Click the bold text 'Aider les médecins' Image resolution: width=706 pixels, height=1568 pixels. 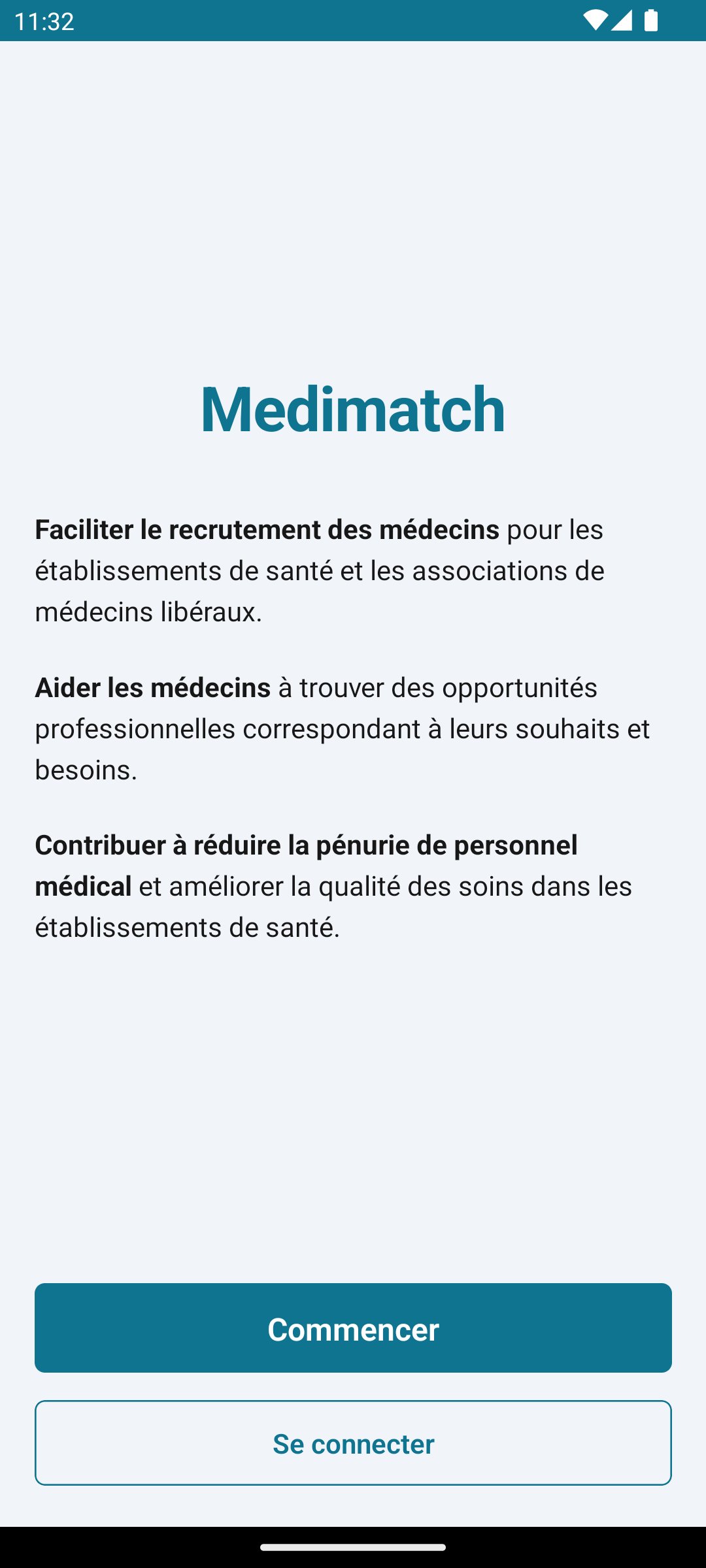pyautogui.click(x=152, y=687)
